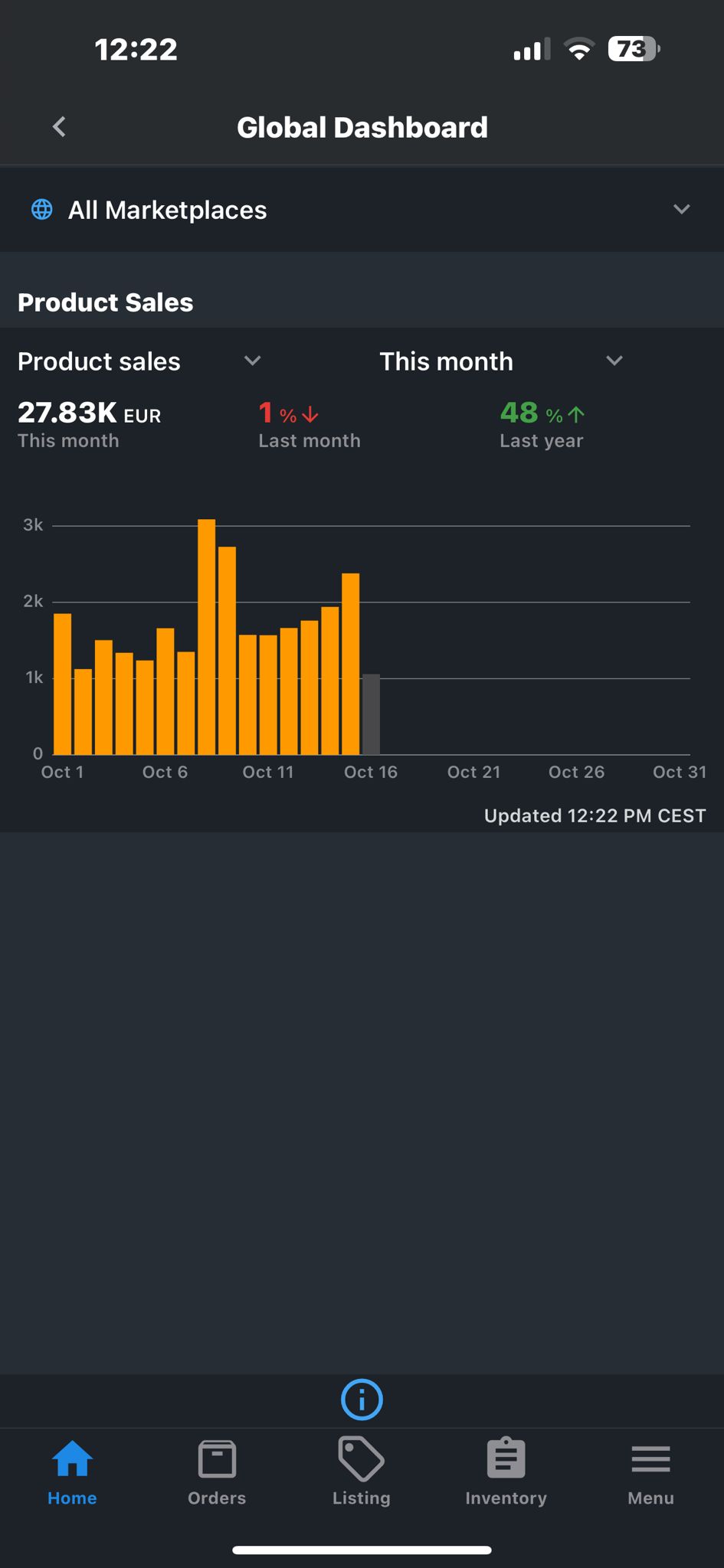Expand the All Marketplaces selector
Screen dimensions: 724x1568
point(362,210)
